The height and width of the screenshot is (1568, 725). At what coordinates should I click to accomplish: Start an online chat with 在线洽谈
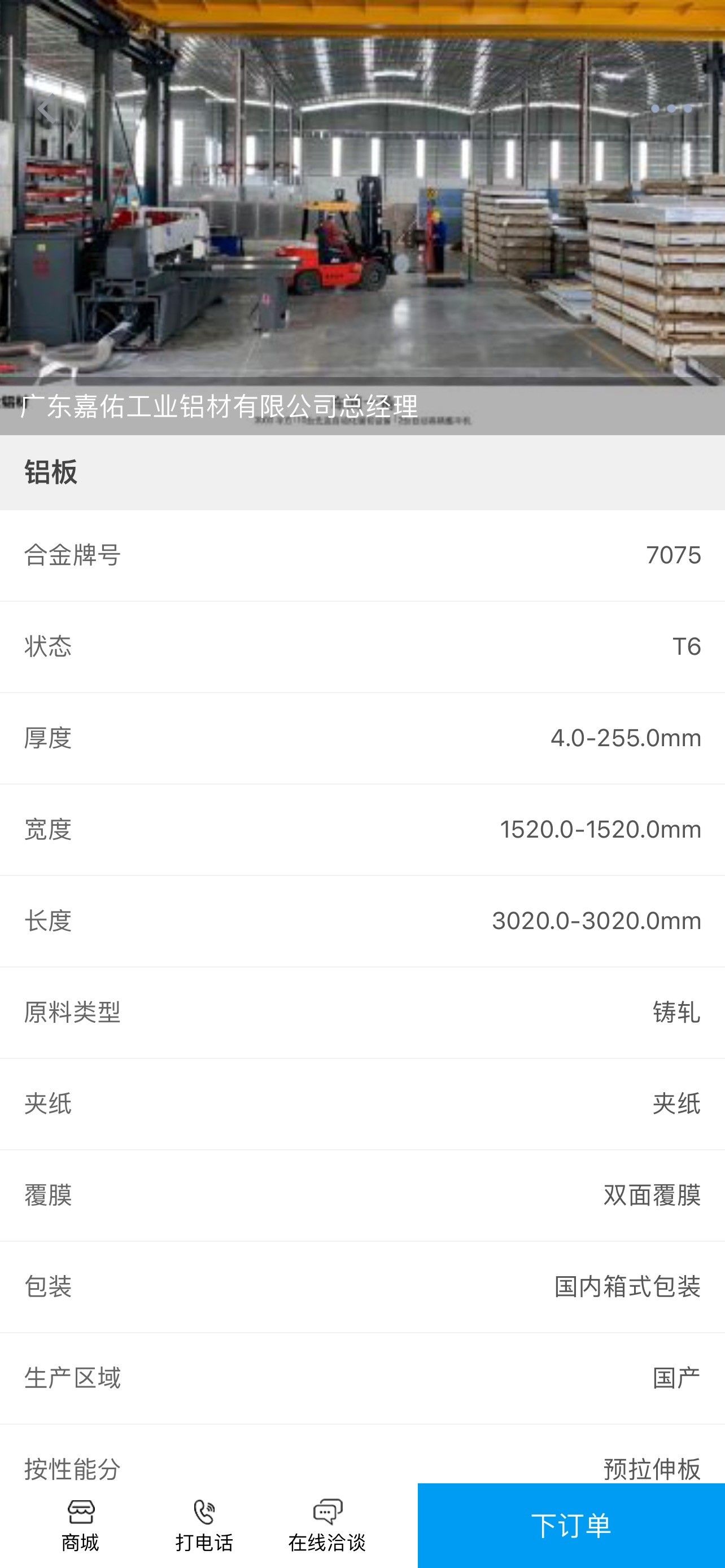click(327, 1526)
